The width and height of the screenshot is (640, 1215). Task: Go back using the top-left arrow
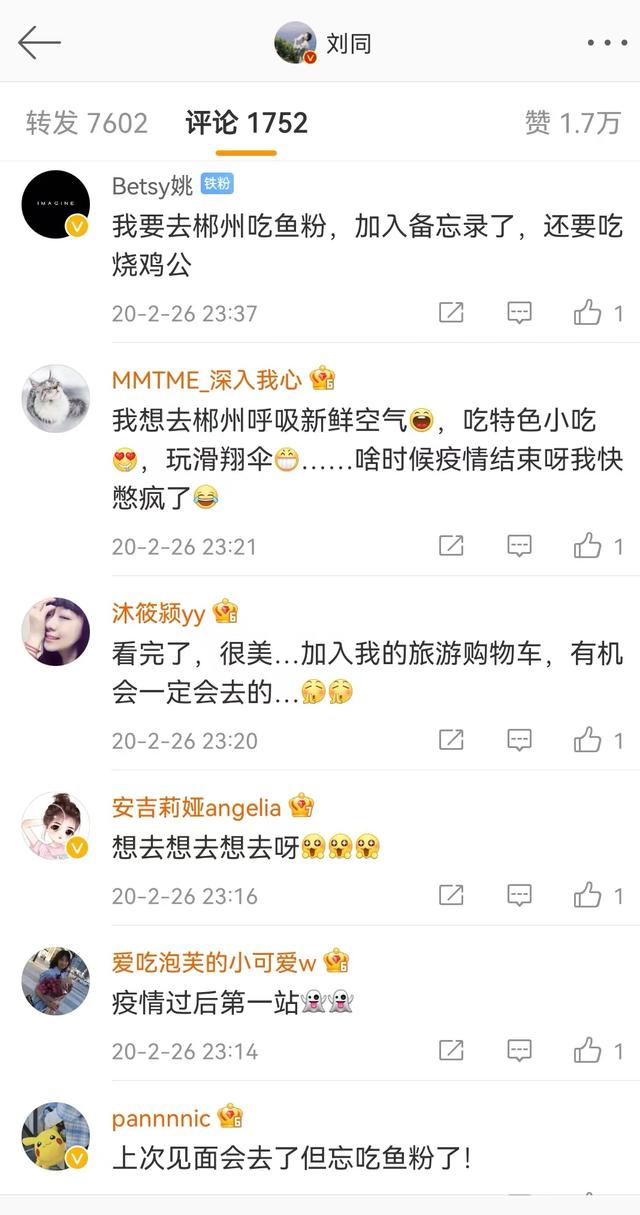(40, 42)
